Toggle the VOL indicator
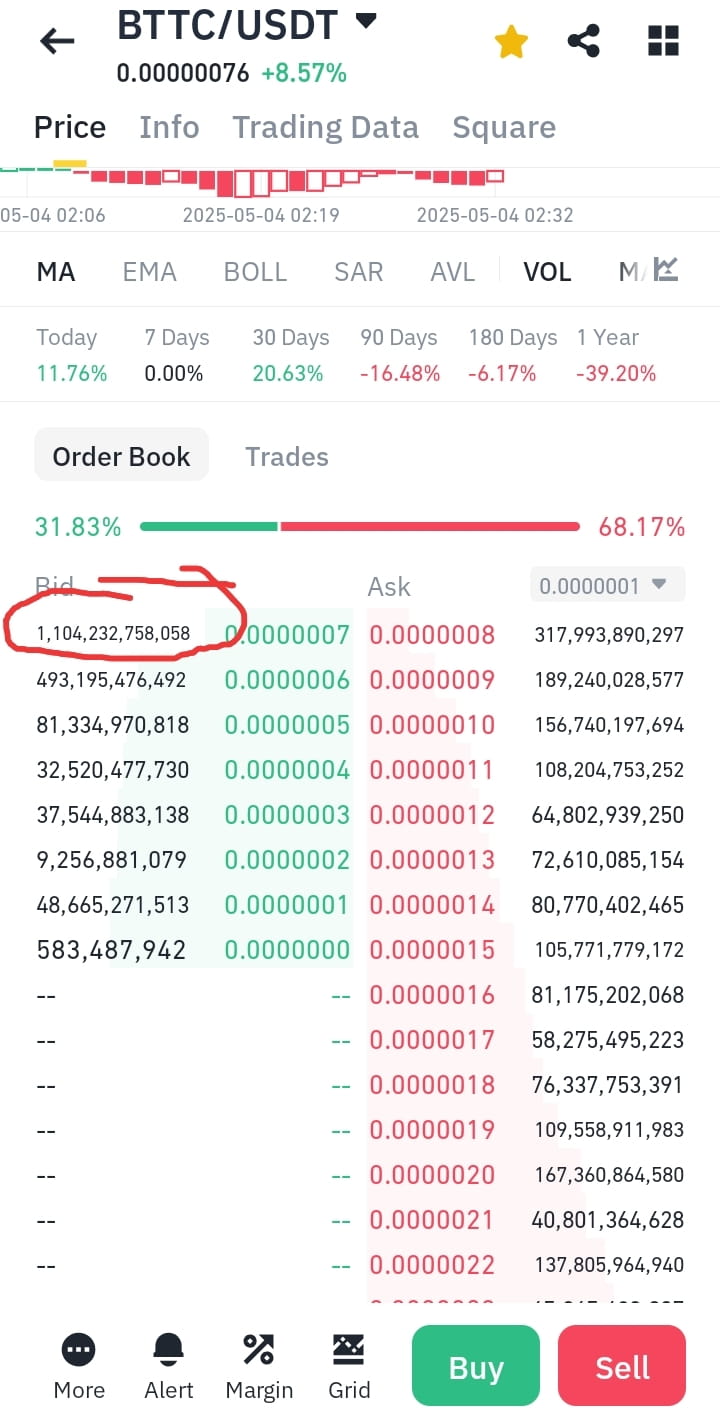 547,271
